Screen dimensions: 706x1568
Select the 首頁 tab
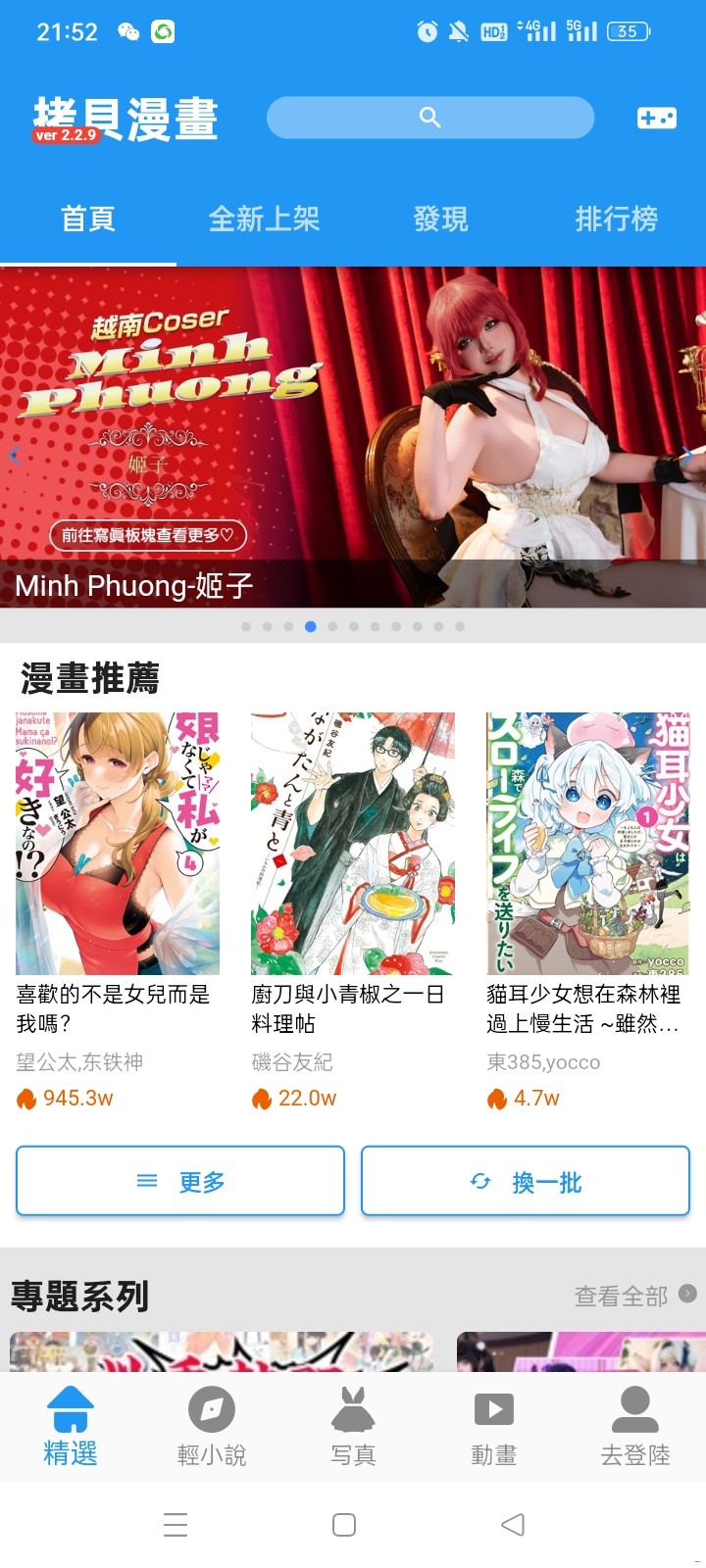tap(88, 219)
